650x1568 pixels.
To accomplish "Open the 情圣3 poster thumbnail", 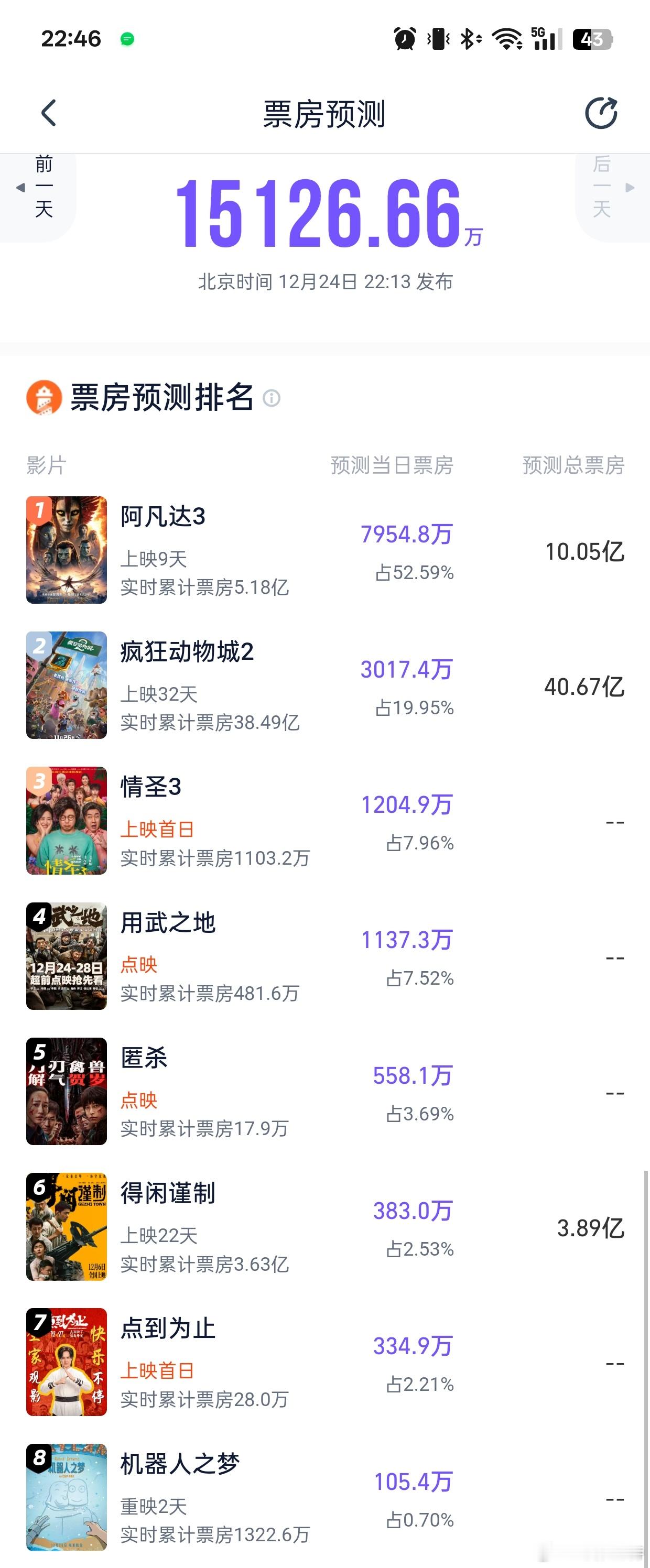I will [x=67, y=819].
